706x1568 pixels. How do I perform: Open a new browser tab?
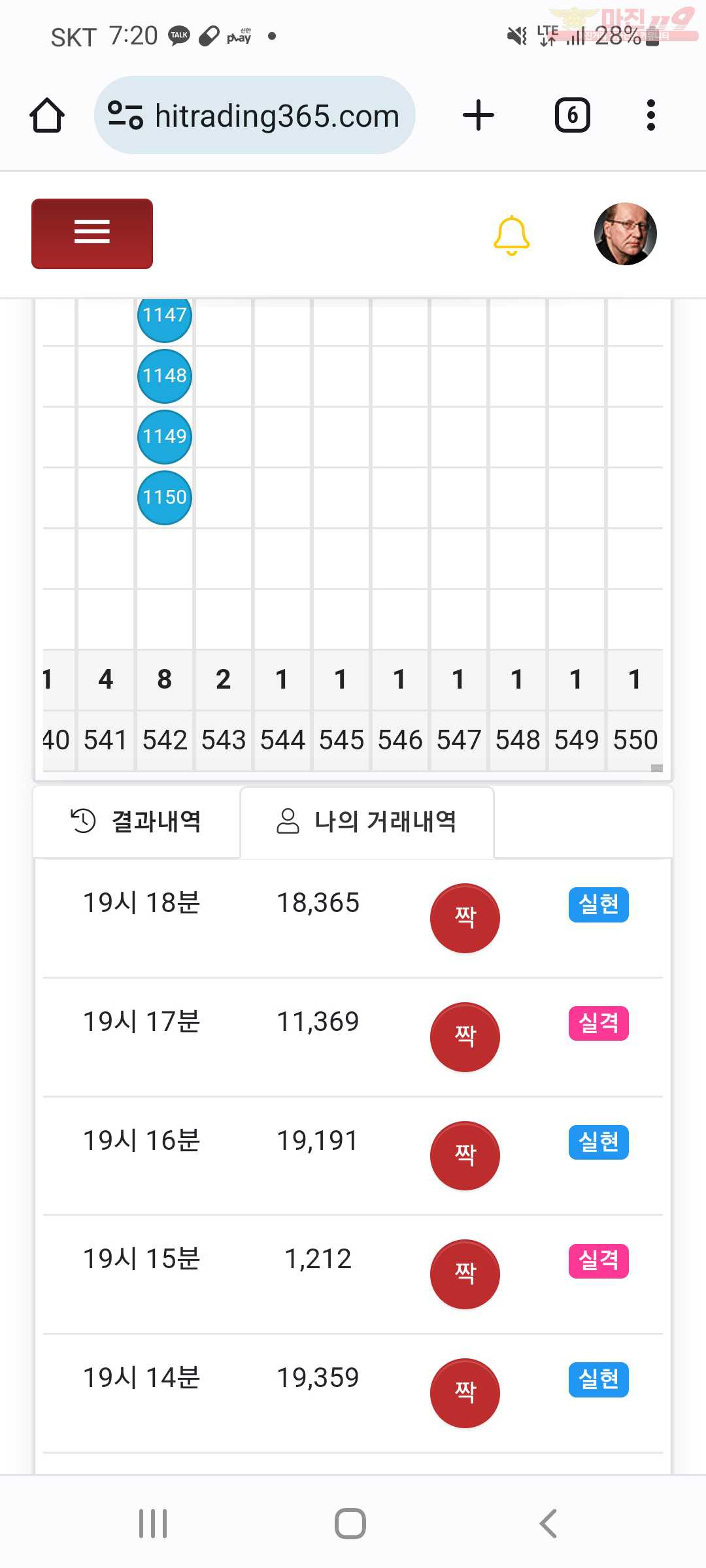pos(479,116)
